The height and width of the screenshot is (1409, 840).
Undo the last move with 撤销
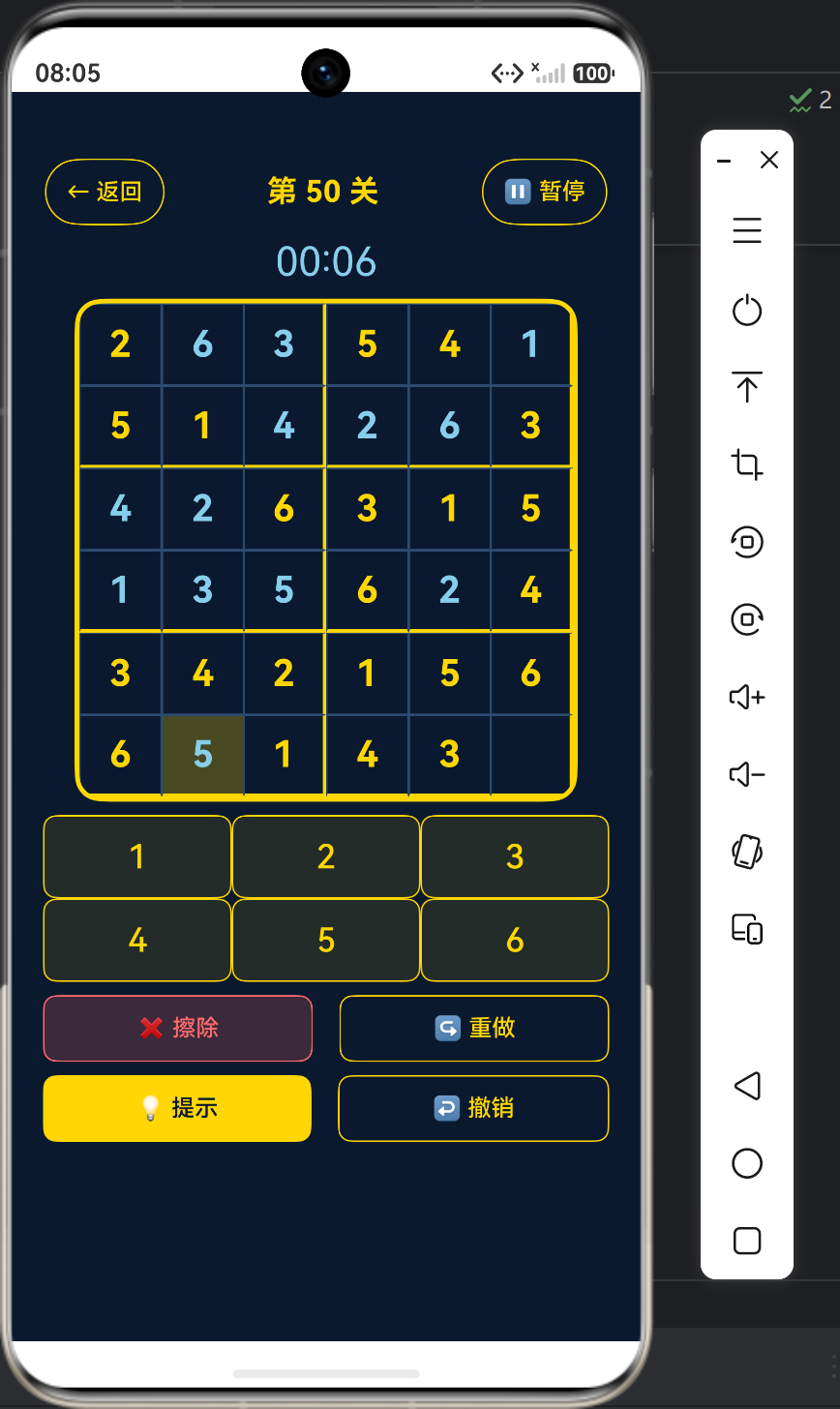(473, 1108)
